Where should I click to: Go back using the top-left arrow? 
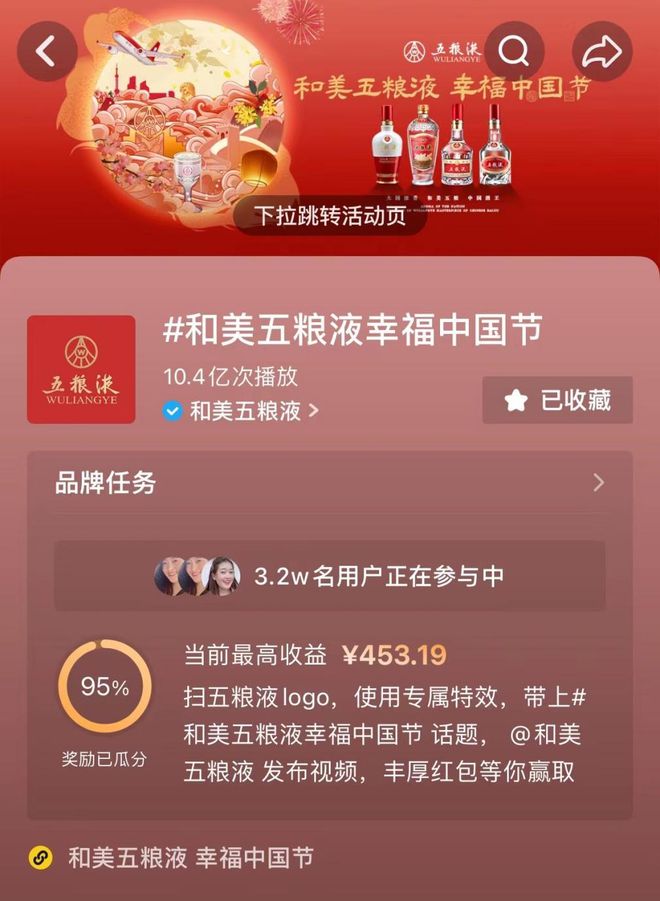tap(46, 51)
